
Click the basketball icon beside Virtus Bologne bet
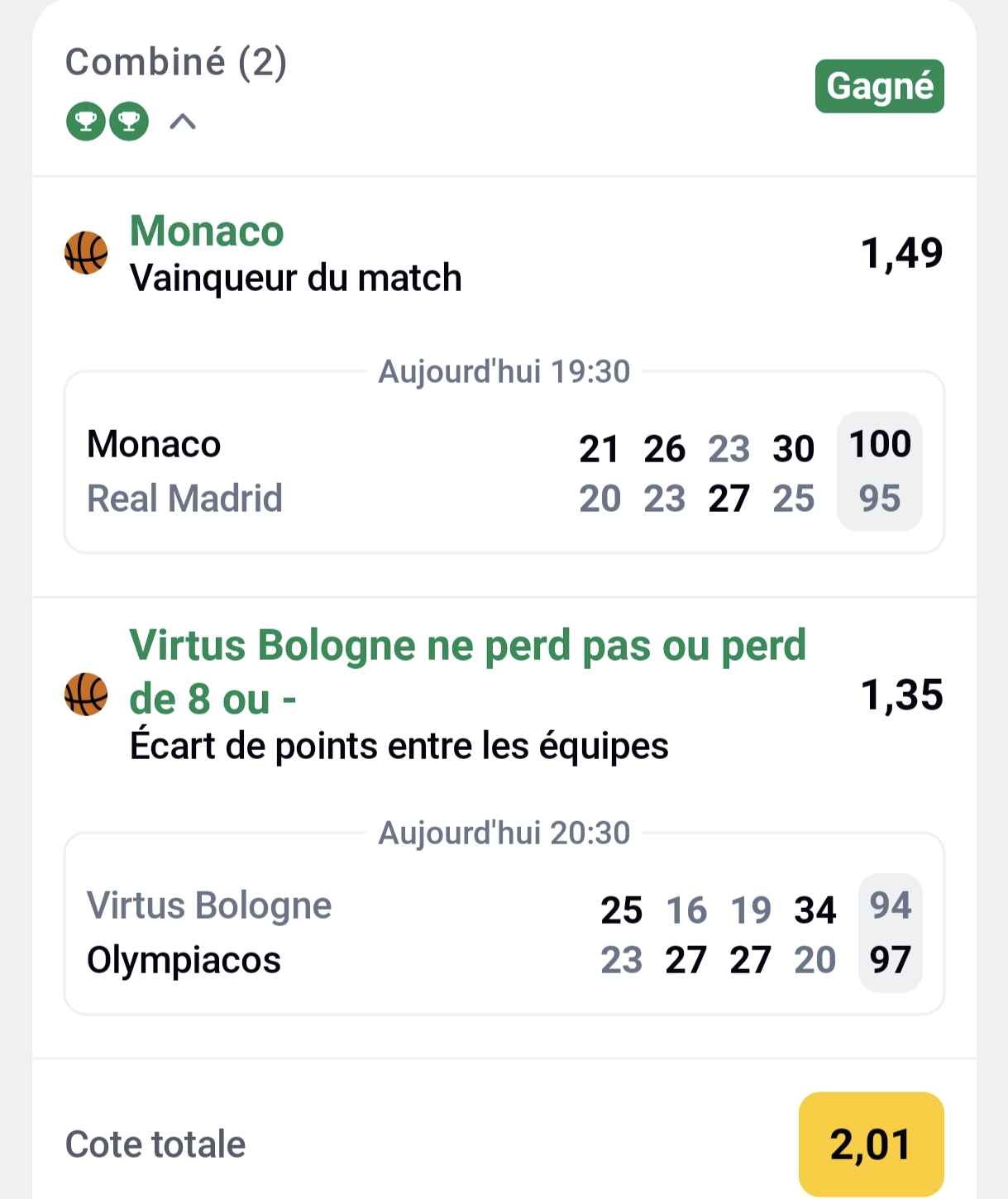pos(86,696)
